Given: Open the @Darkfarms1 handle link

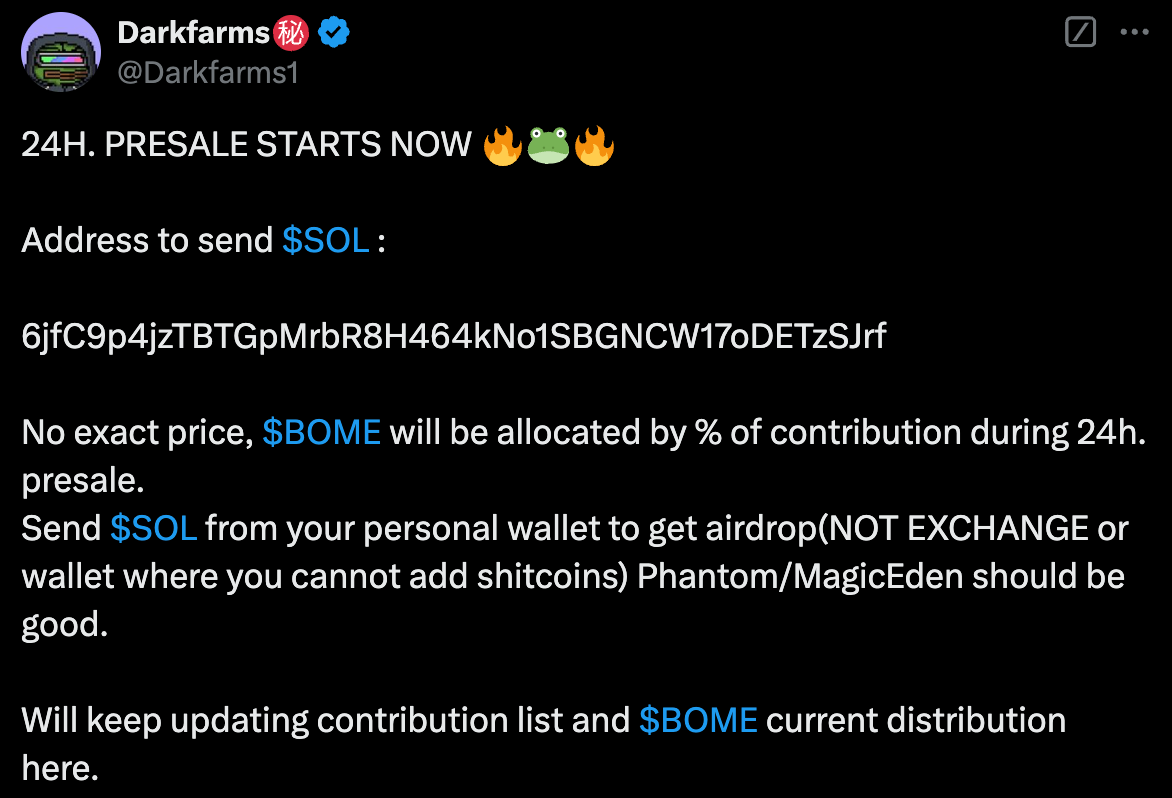Looking at the screenshot, I should [x=208, y=72].
